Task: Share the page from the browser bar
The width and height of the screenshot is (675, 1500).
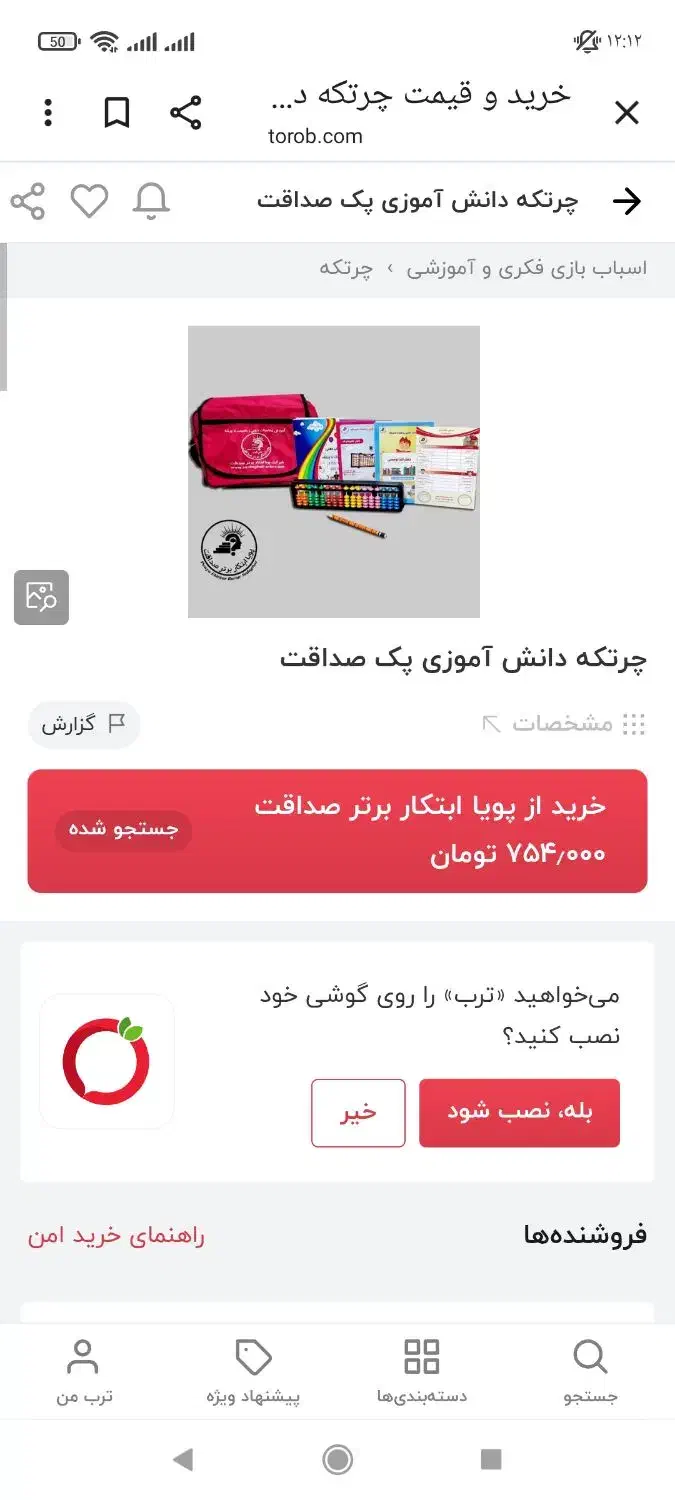Action: tap(186, 113)
